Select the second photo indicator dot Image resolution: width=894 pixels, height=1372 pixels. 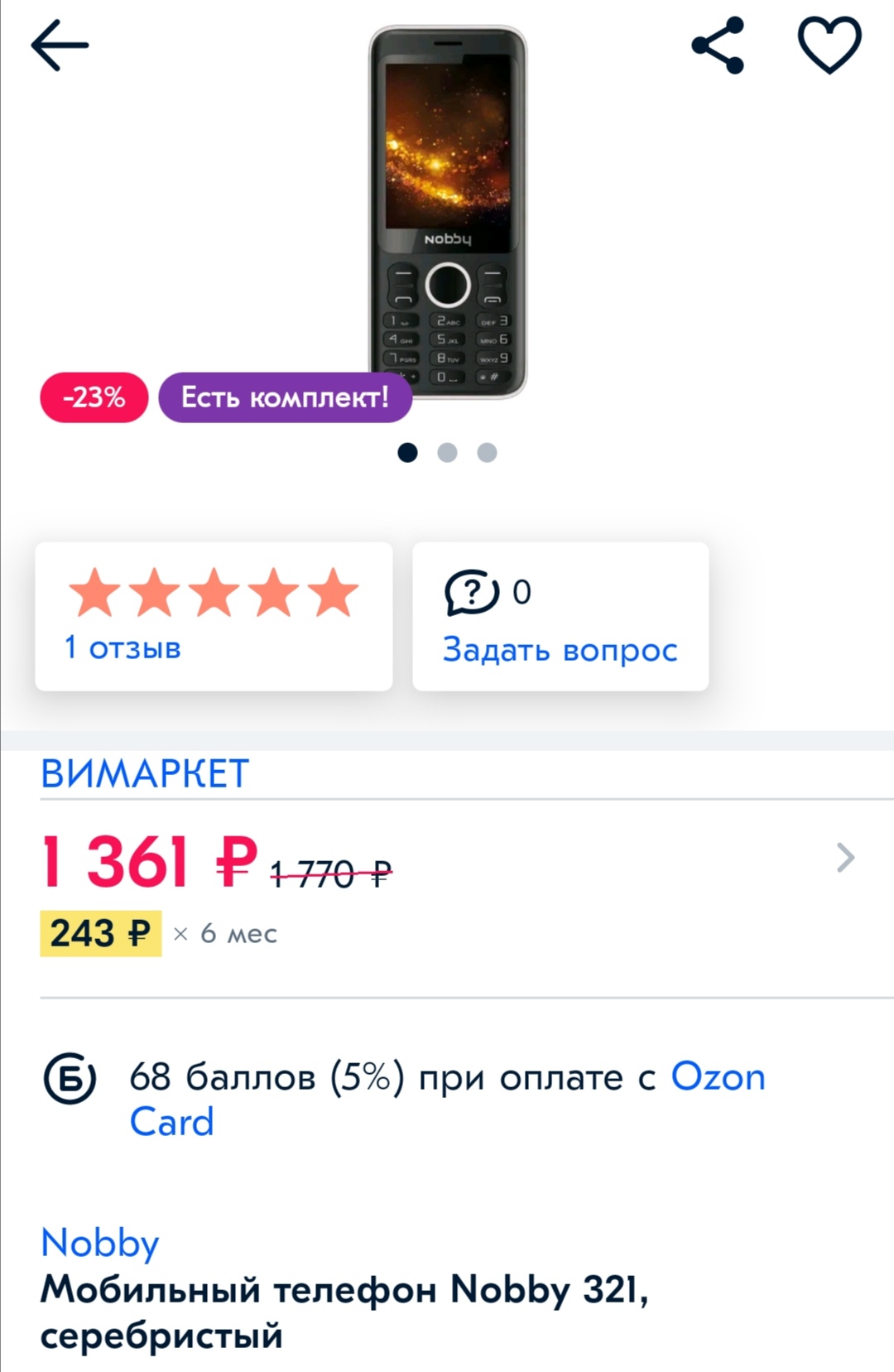(x=447, y=452)
